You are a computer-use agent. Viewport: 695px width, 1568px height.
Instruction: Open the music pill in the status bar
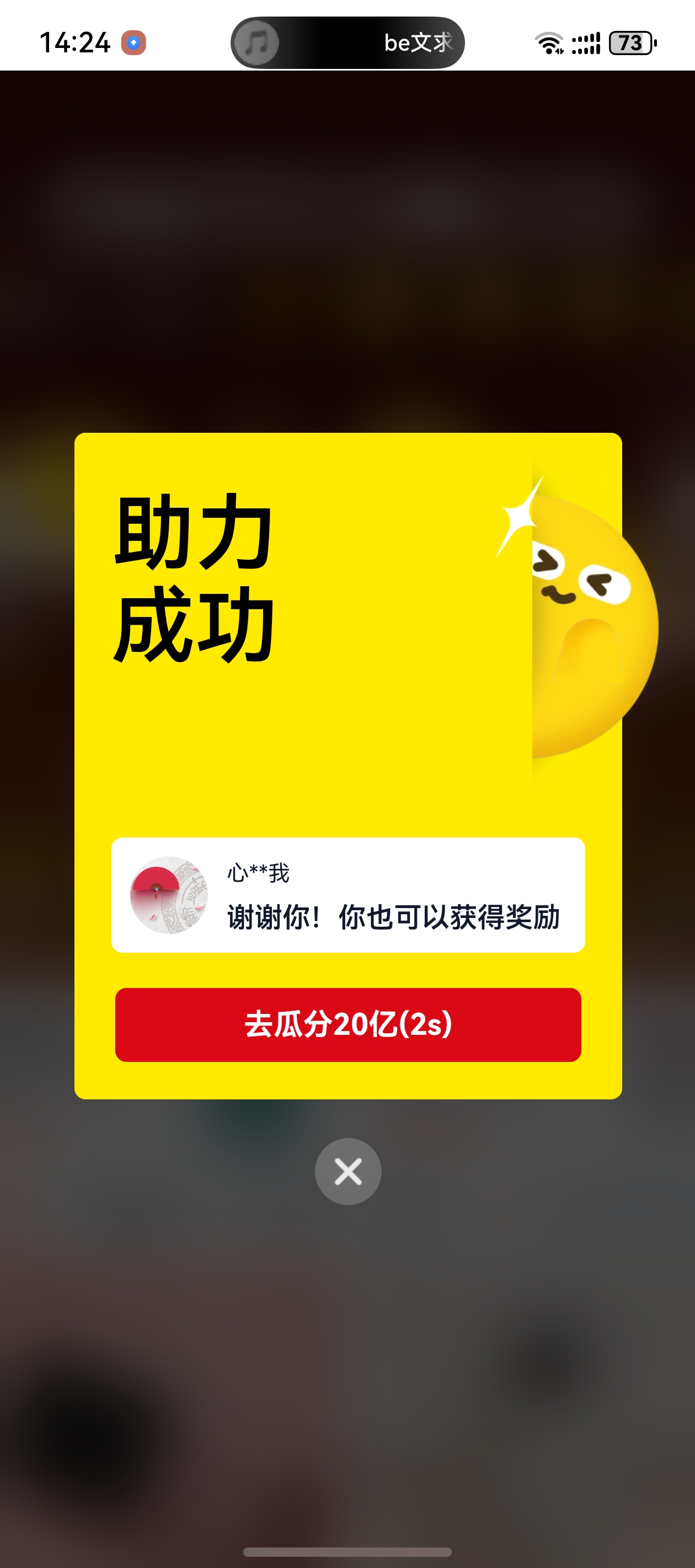click(x=347, y=42)
